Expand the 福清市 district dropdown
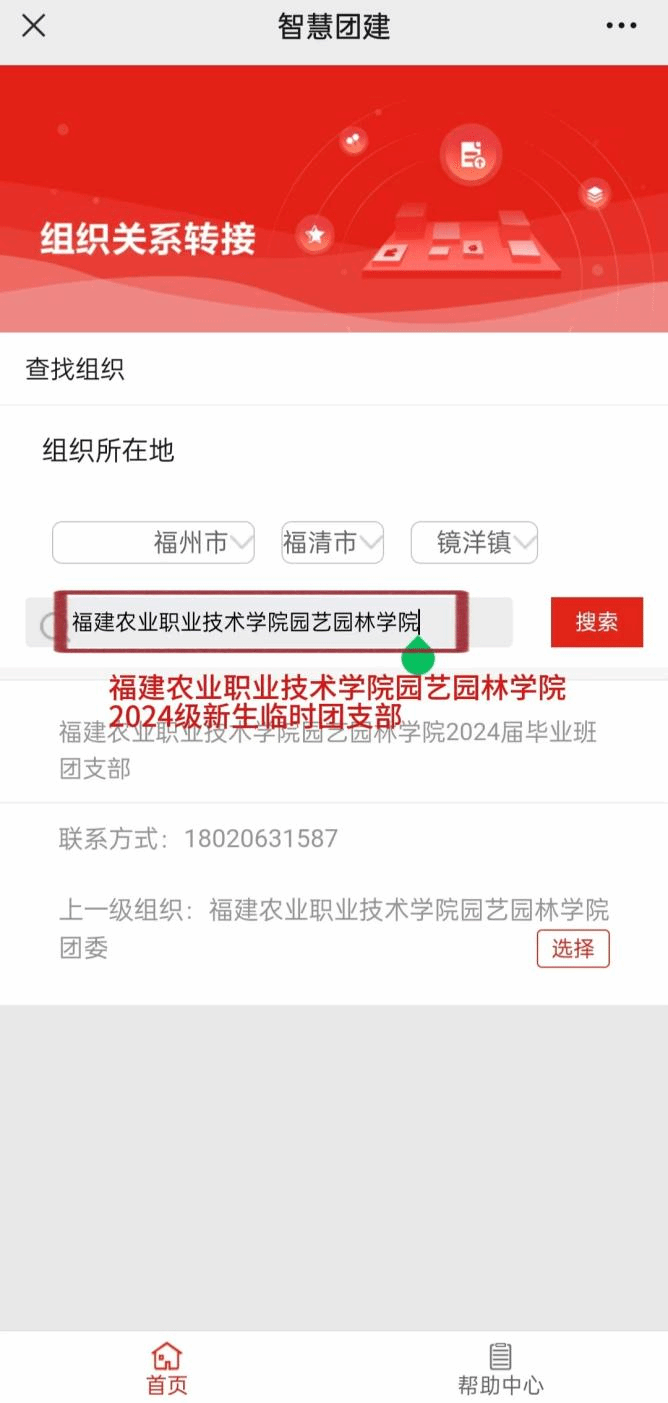The height and width of the screenshot is (1403, 668). (332, 543)
